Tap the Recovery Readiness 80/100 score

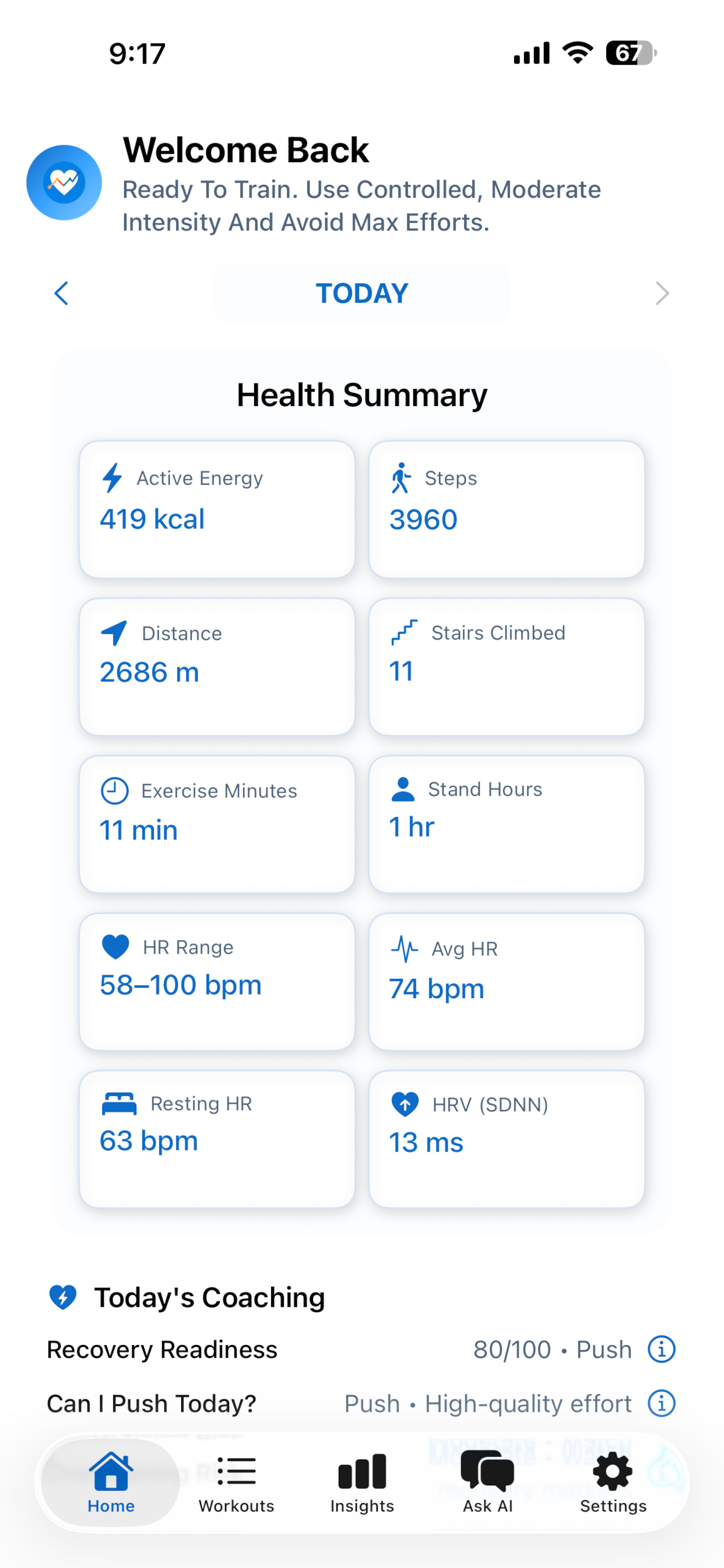(512, 1349)
